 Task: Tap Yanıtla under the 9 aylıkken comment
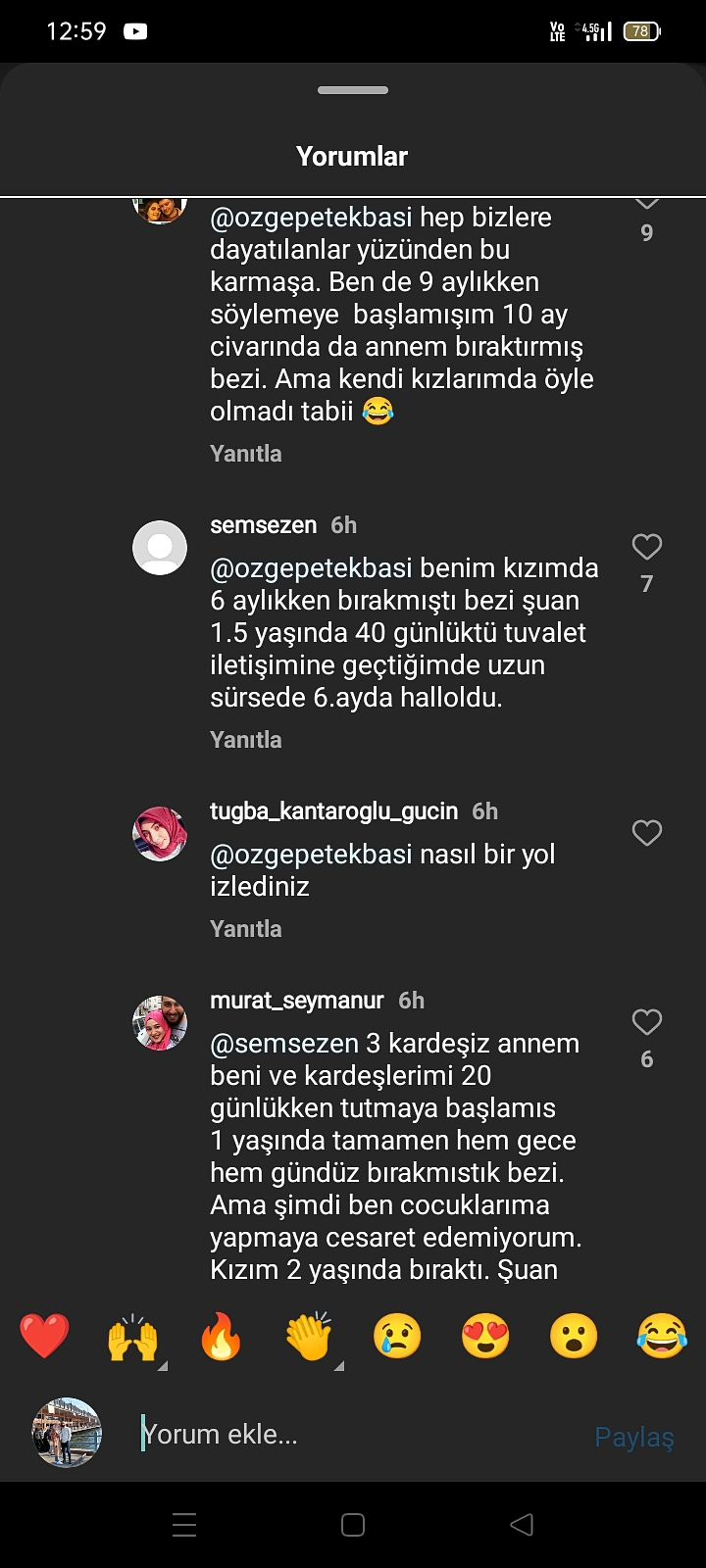click(x=246, y=454)
